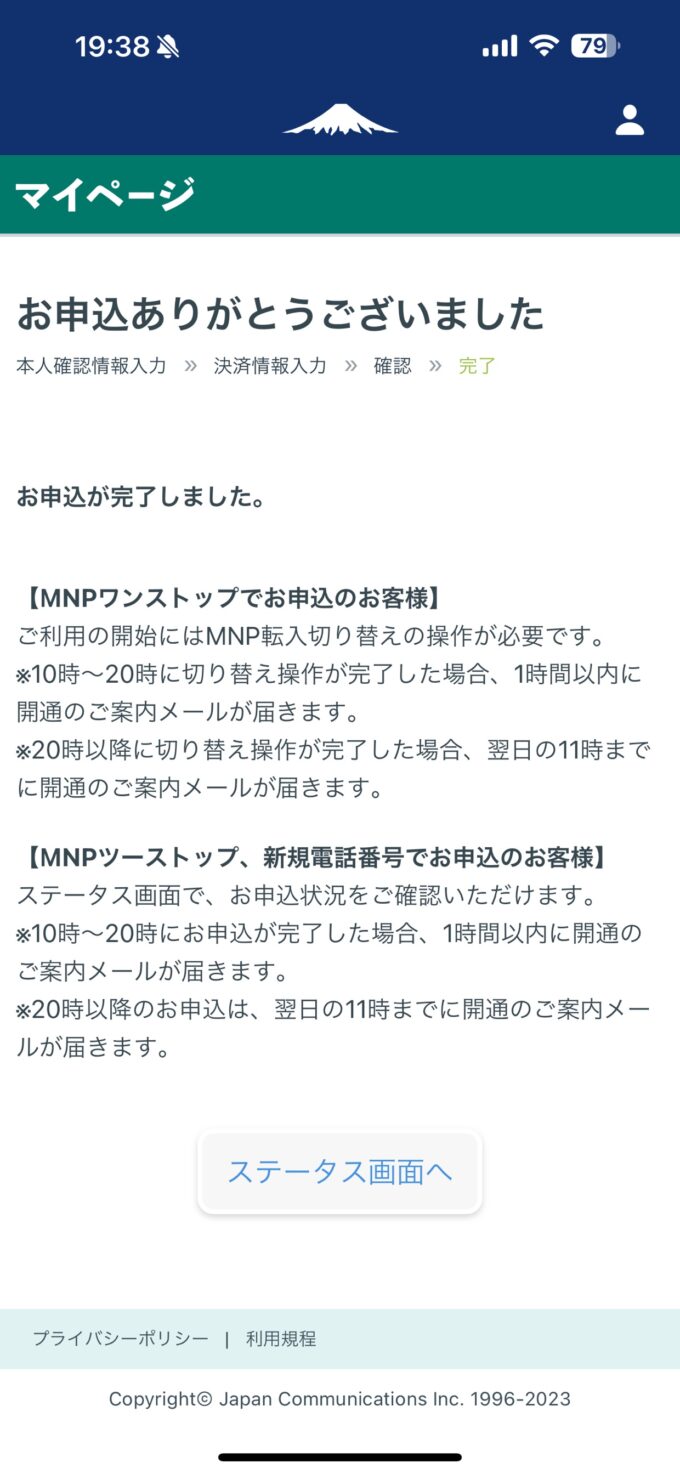Open the account profile icon

click(x=629, y=120)
